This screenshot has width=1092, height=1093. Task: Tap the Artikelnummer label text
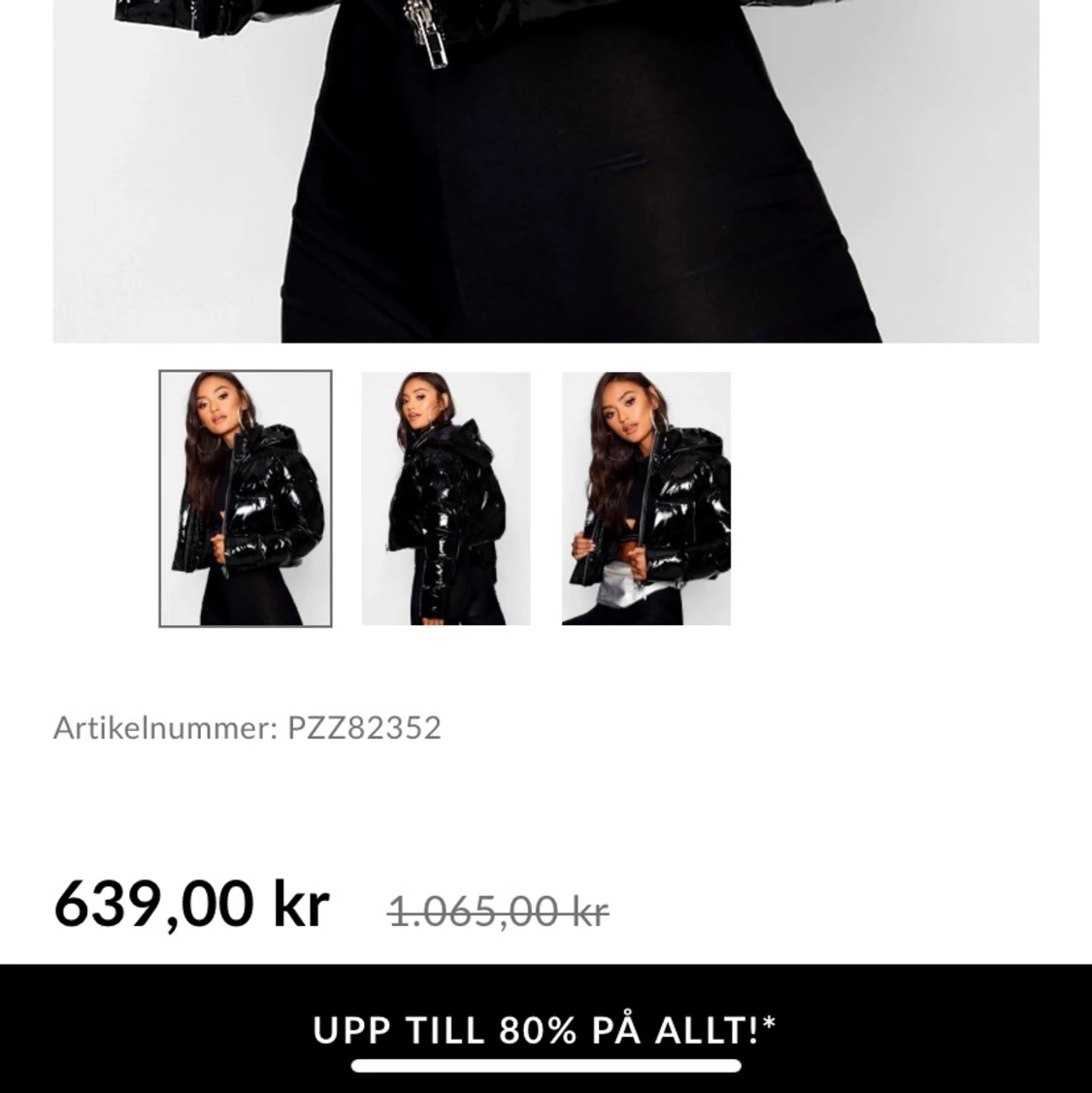163,726
